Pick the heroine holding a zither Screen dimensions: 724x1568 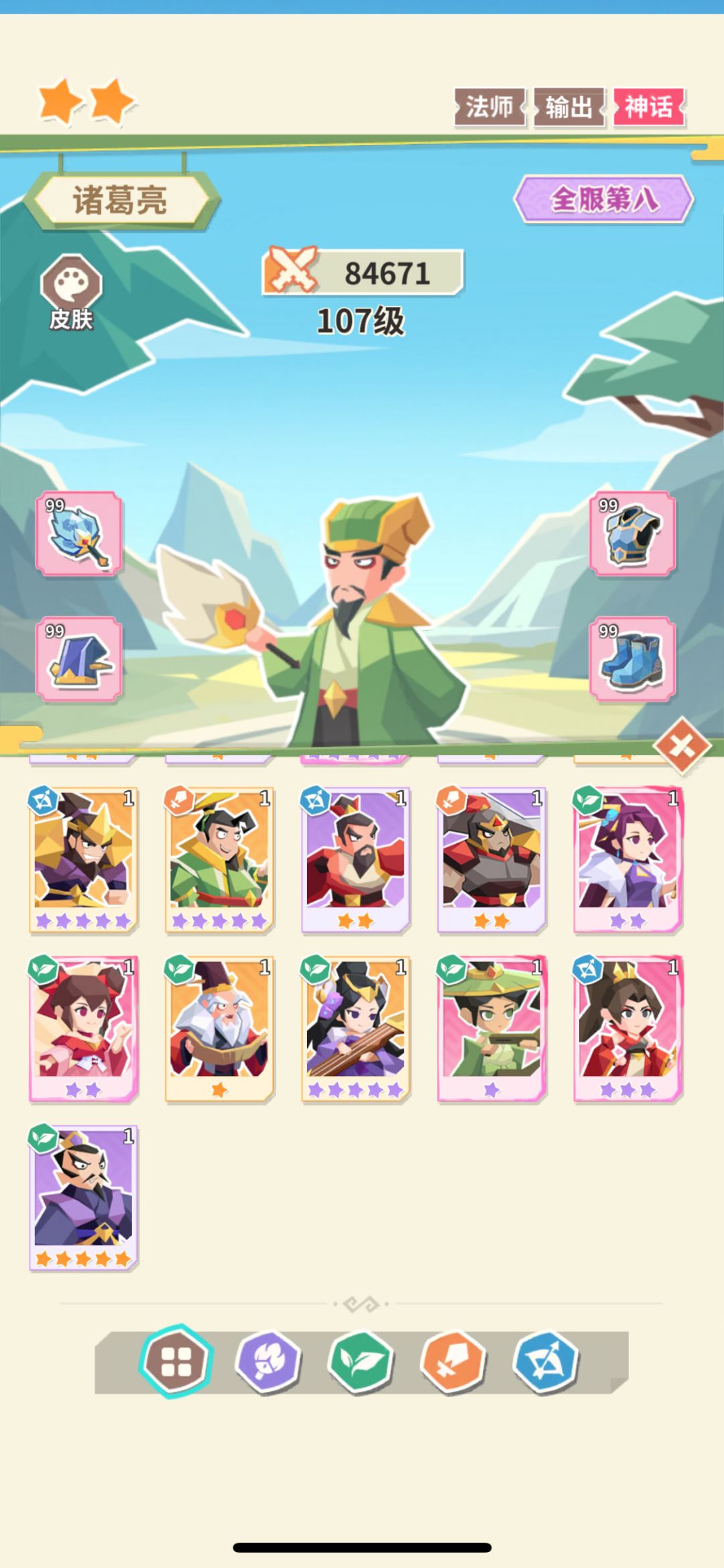[355, 1028]
